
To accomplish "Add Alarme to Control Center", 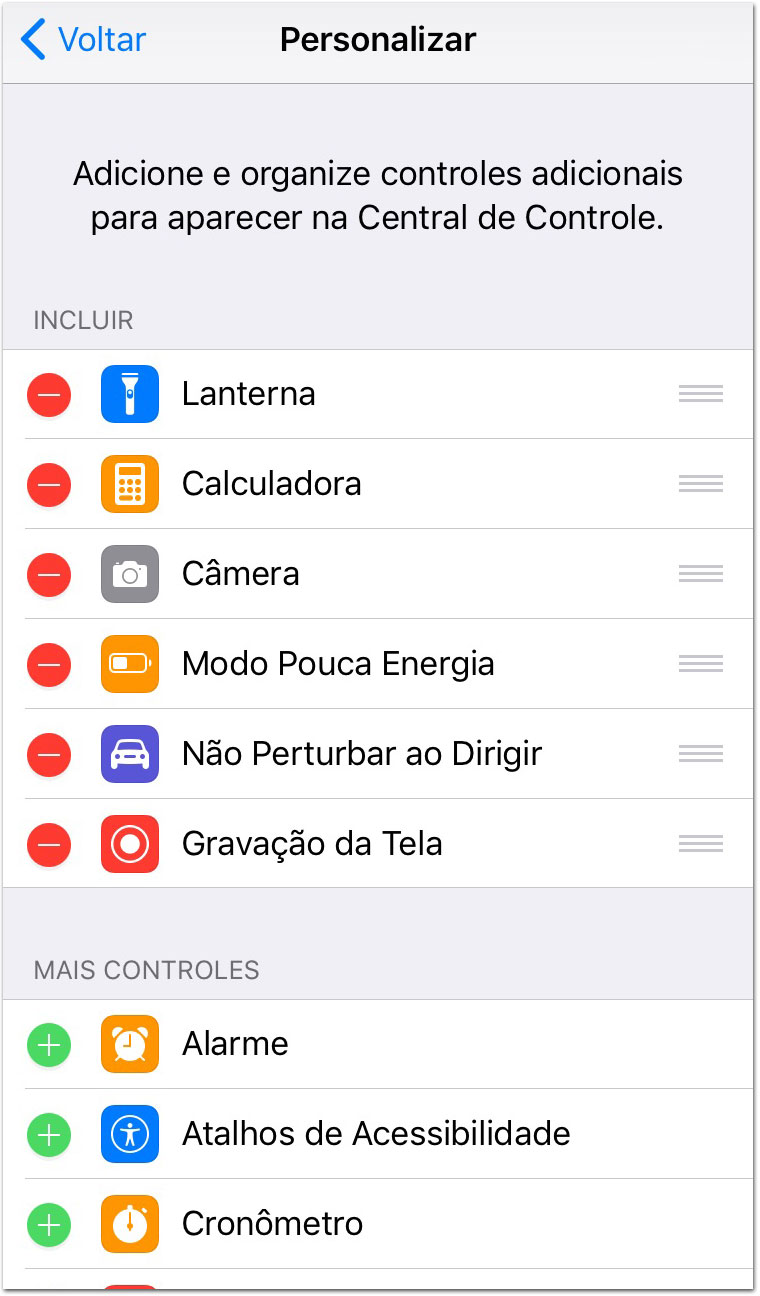I will 48,1044.
